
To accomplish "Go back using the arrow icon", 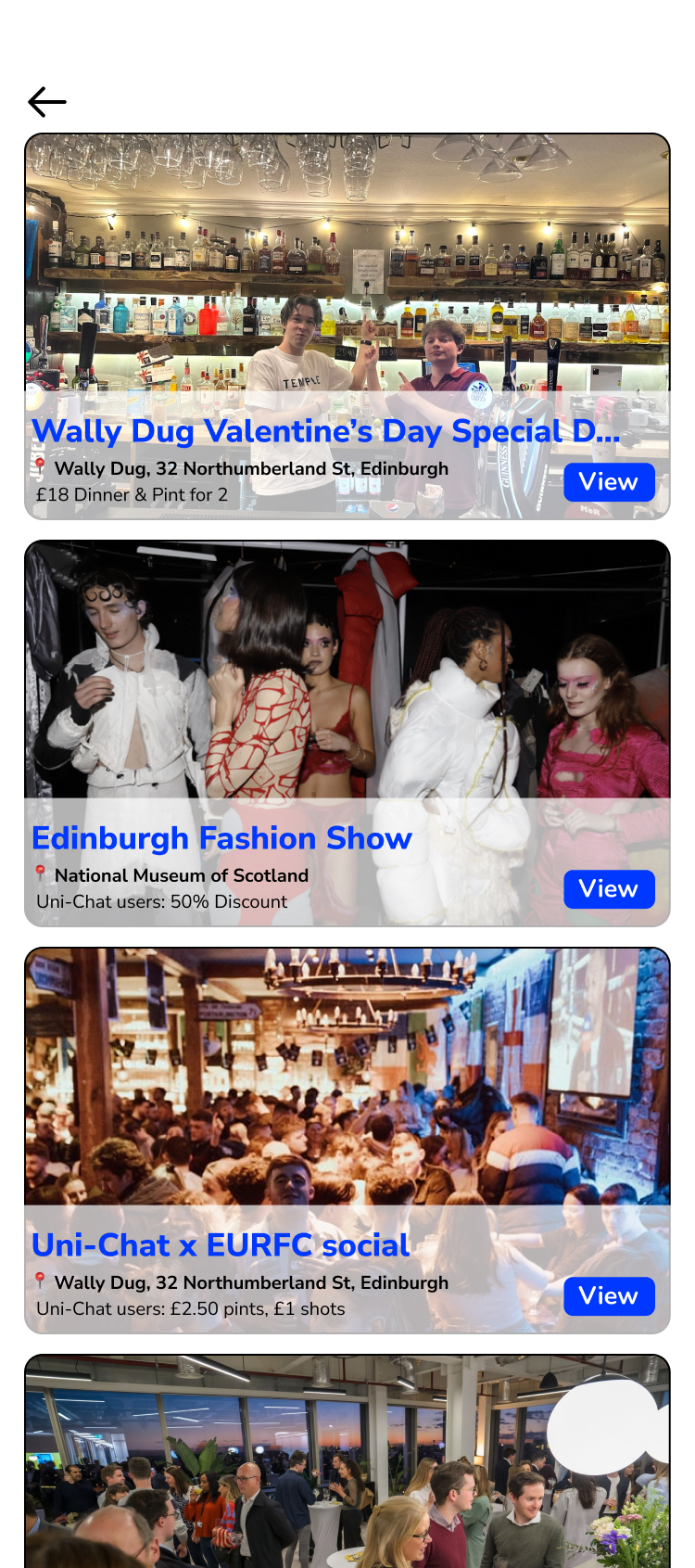I will click(47, 101).
